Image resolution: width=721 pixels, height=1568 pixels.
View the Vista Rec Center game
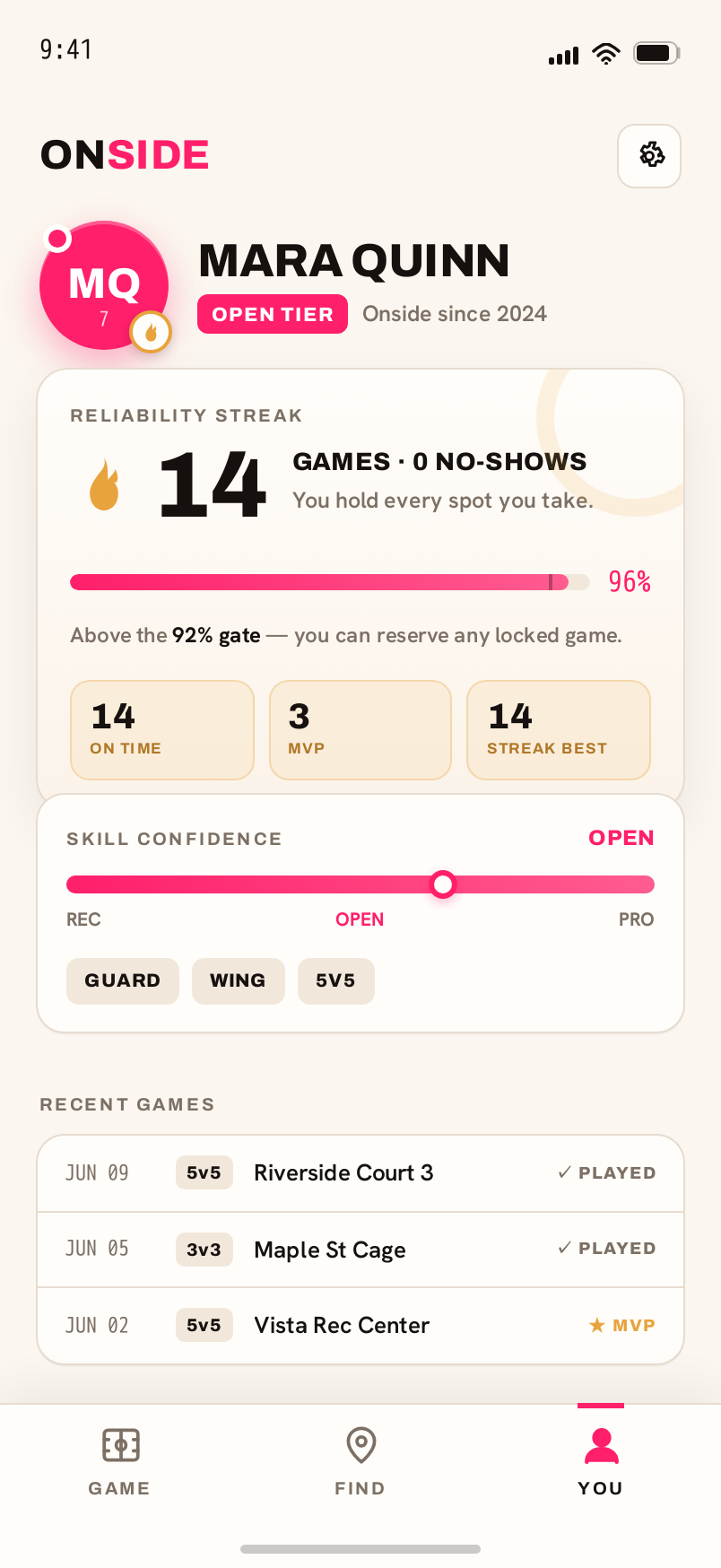[360, 1326]
